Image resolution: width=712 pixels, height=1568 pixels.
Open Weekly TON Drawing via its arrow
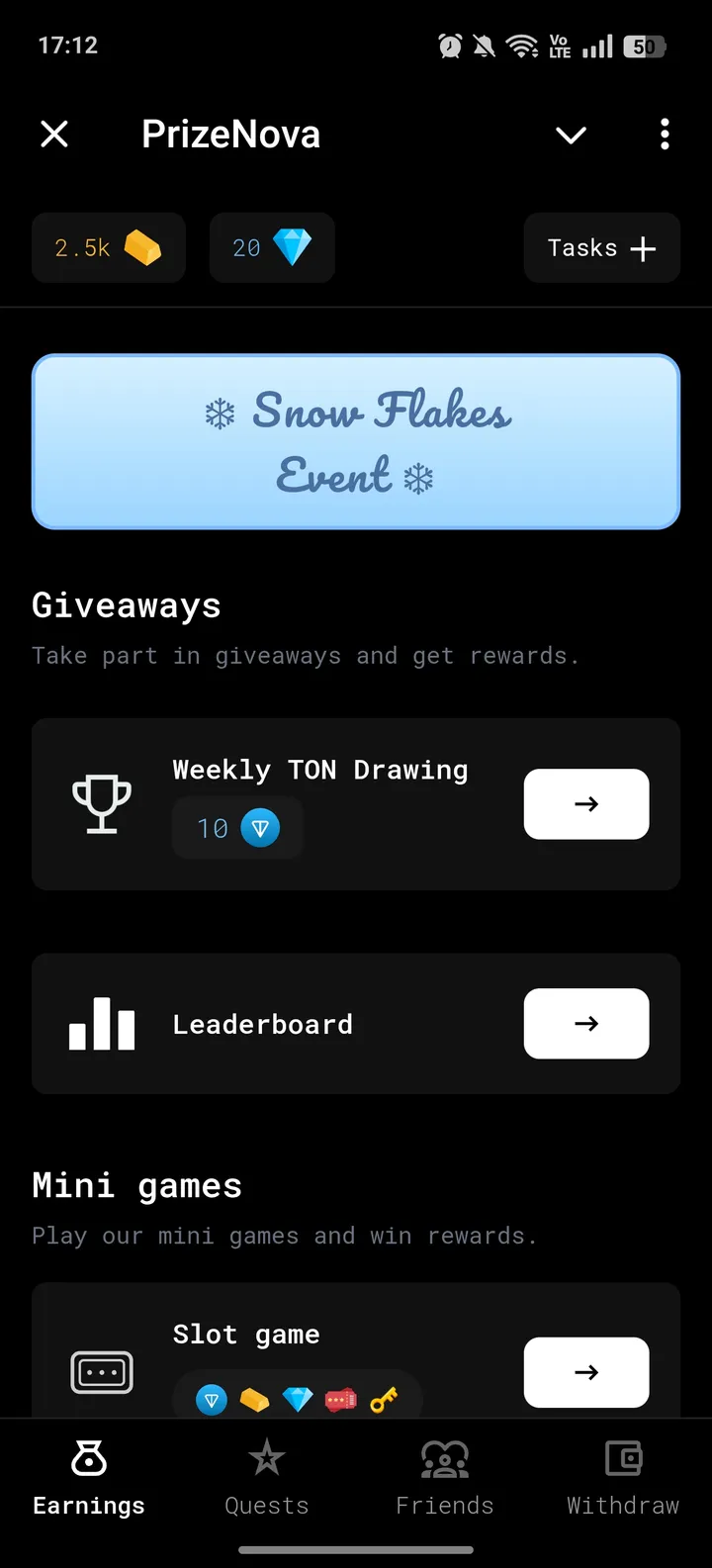[x=585, y=804]
